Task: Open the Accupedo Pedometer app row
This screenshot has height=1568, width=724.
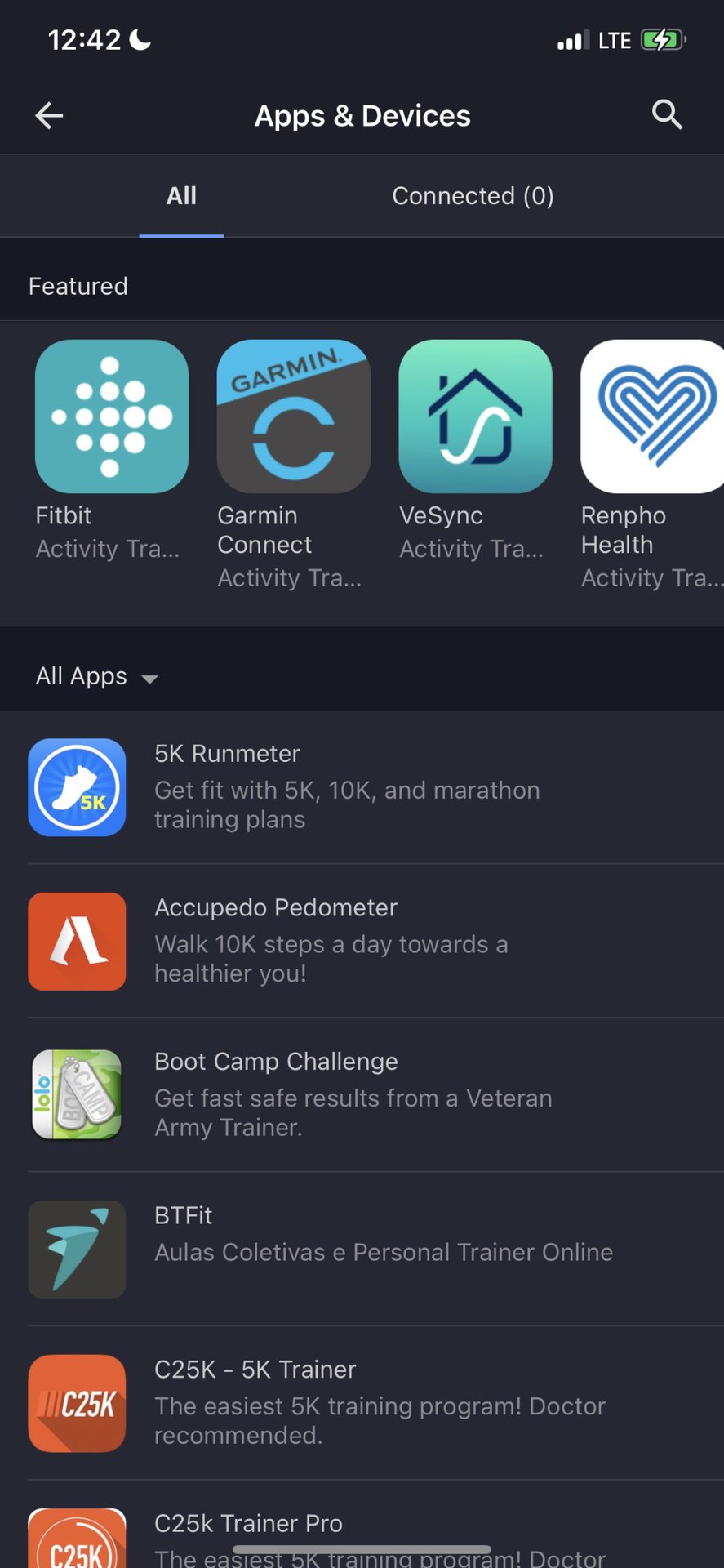Action: pos(362,941)
